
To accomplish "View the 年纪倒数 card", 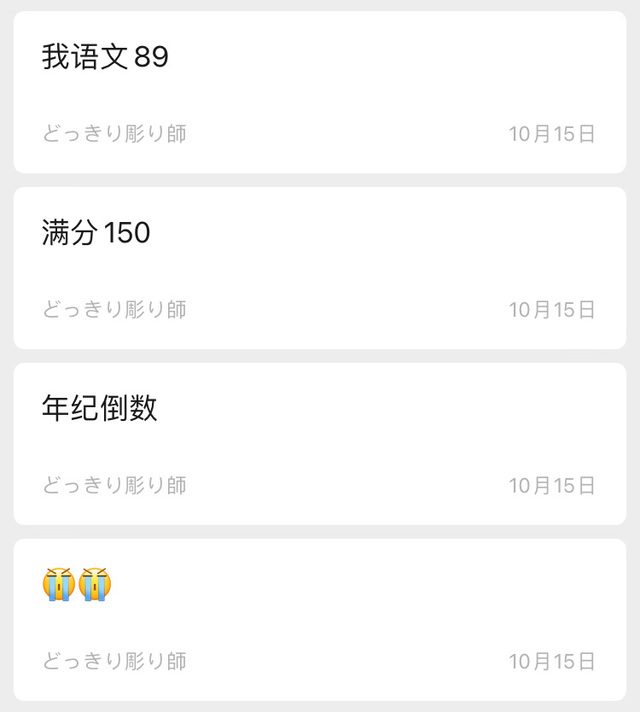I will coord(319,444).
